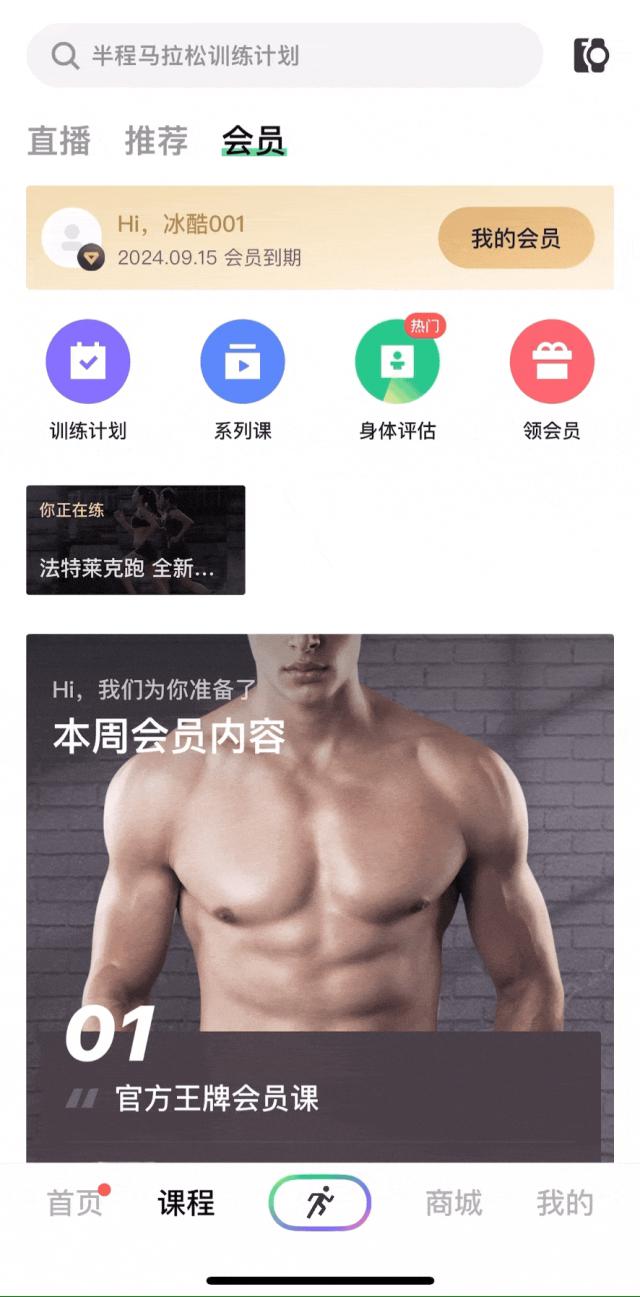This screenshot has height=1297, width=640.
Task: Open the camera icon beside search
Action: (x=591, y=56)
